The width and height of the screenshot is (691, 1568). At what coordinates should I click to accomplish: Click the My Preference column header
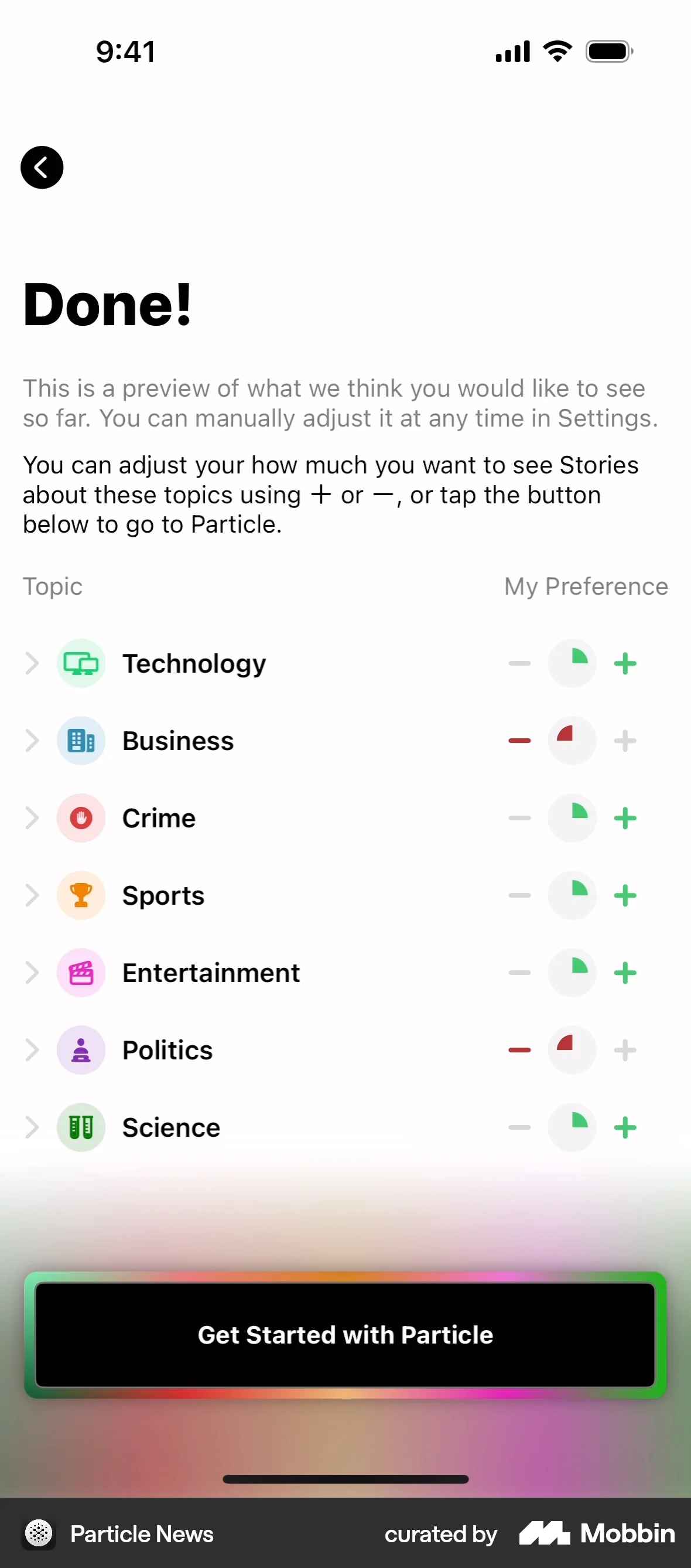585,586
